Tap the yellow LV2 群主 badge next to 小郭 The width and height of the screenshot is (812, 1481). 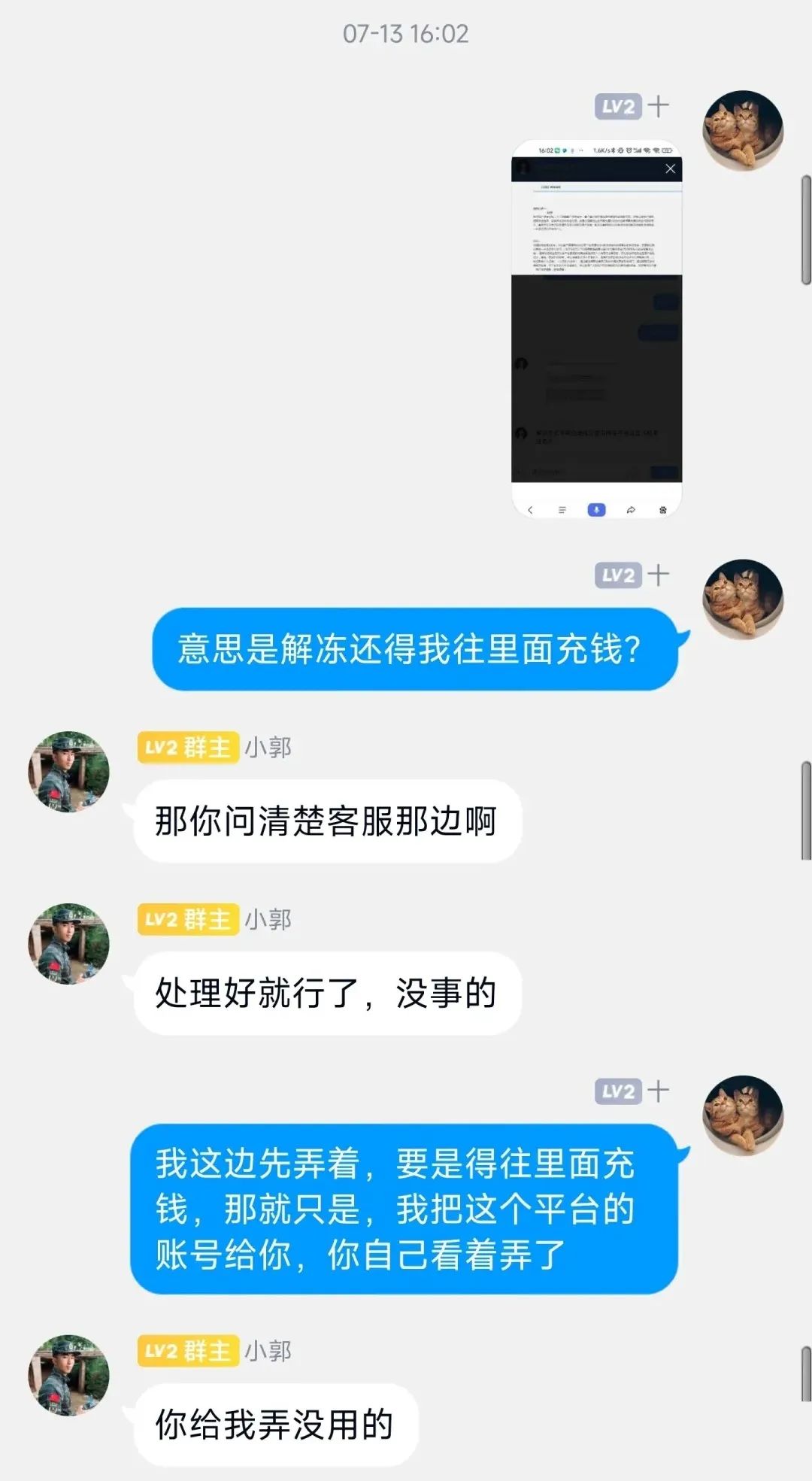click(187, 748)
